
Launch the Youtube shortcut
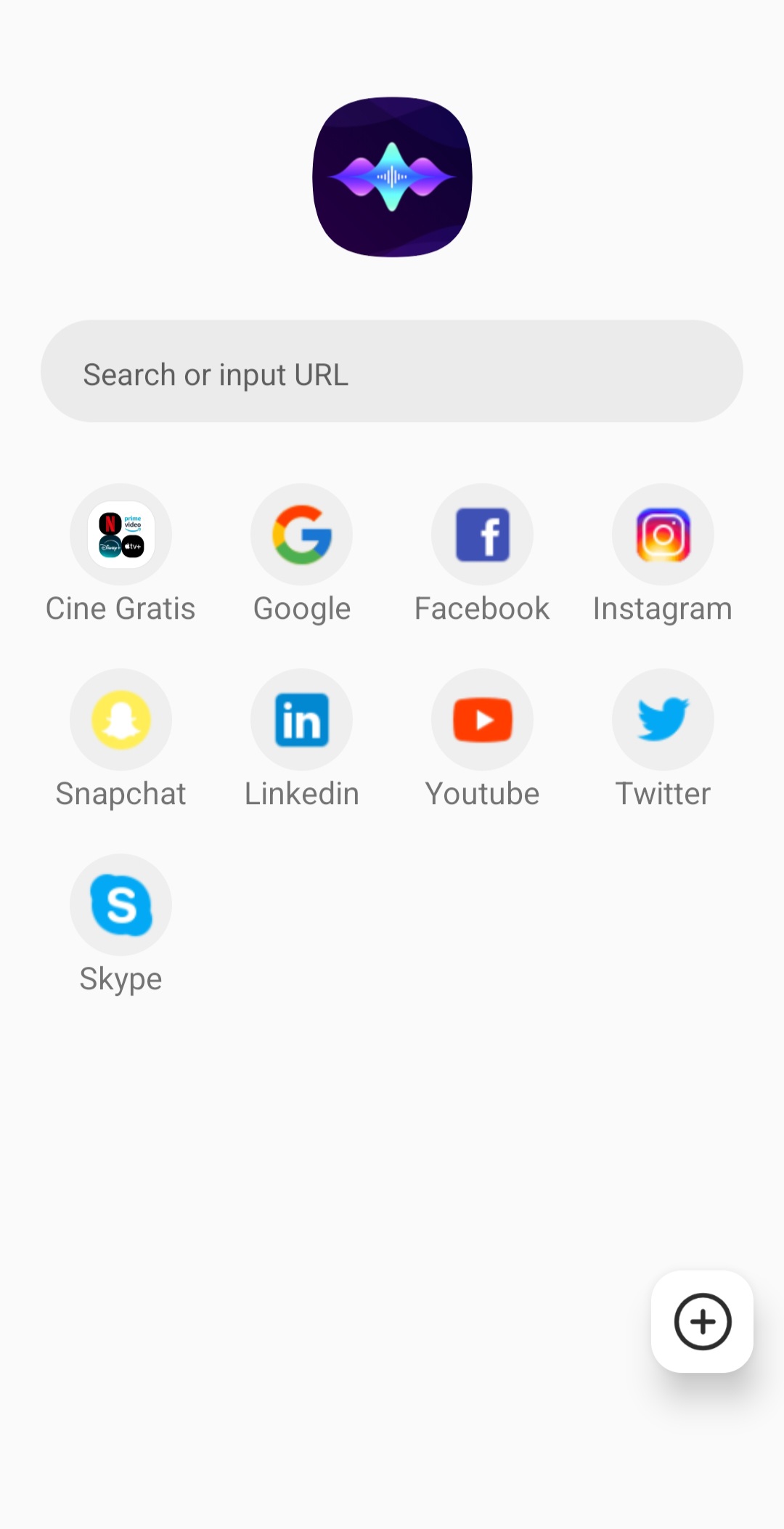[x=482, y=720]
